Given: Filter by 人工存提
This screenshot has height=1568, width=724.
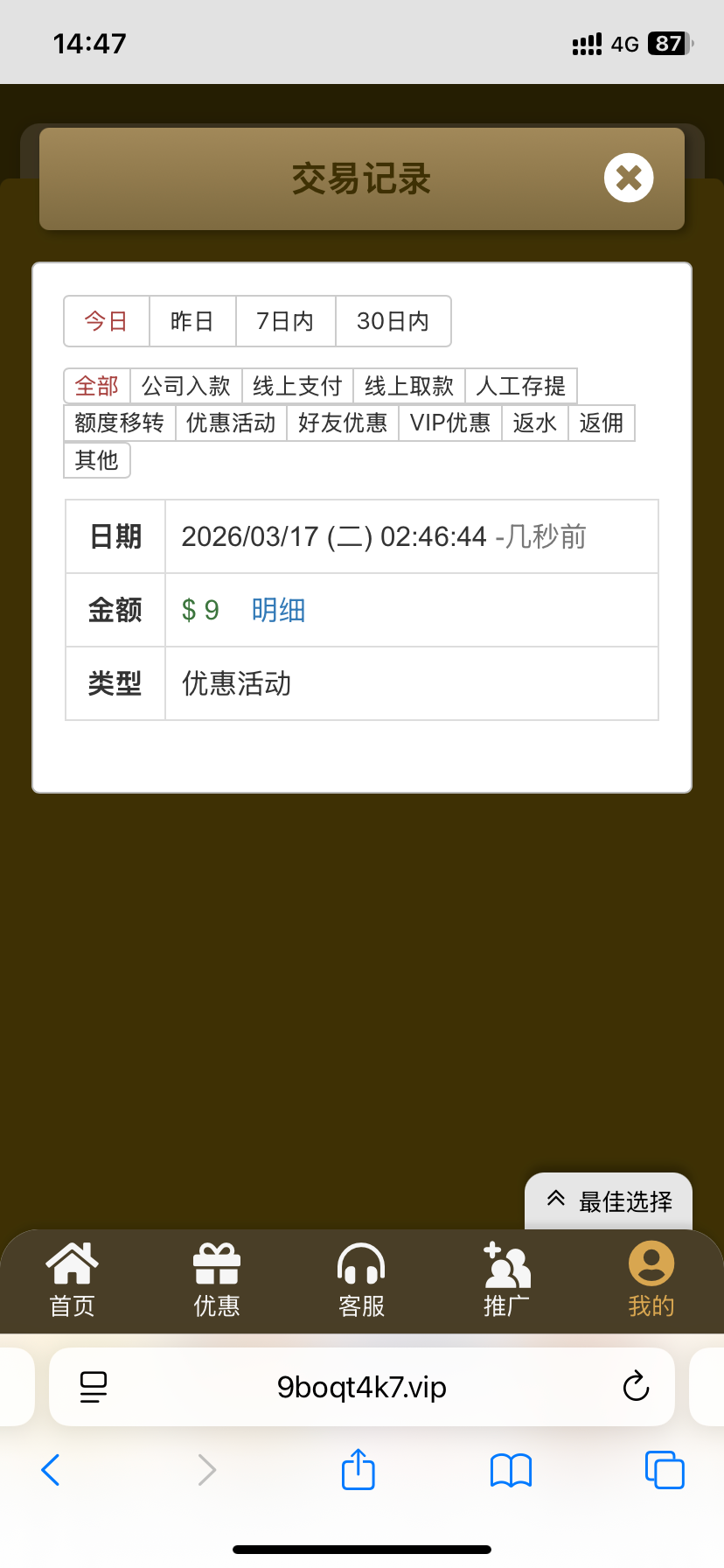Looking at the screenshot, I should pyautogui.click(x=520, y=386).
